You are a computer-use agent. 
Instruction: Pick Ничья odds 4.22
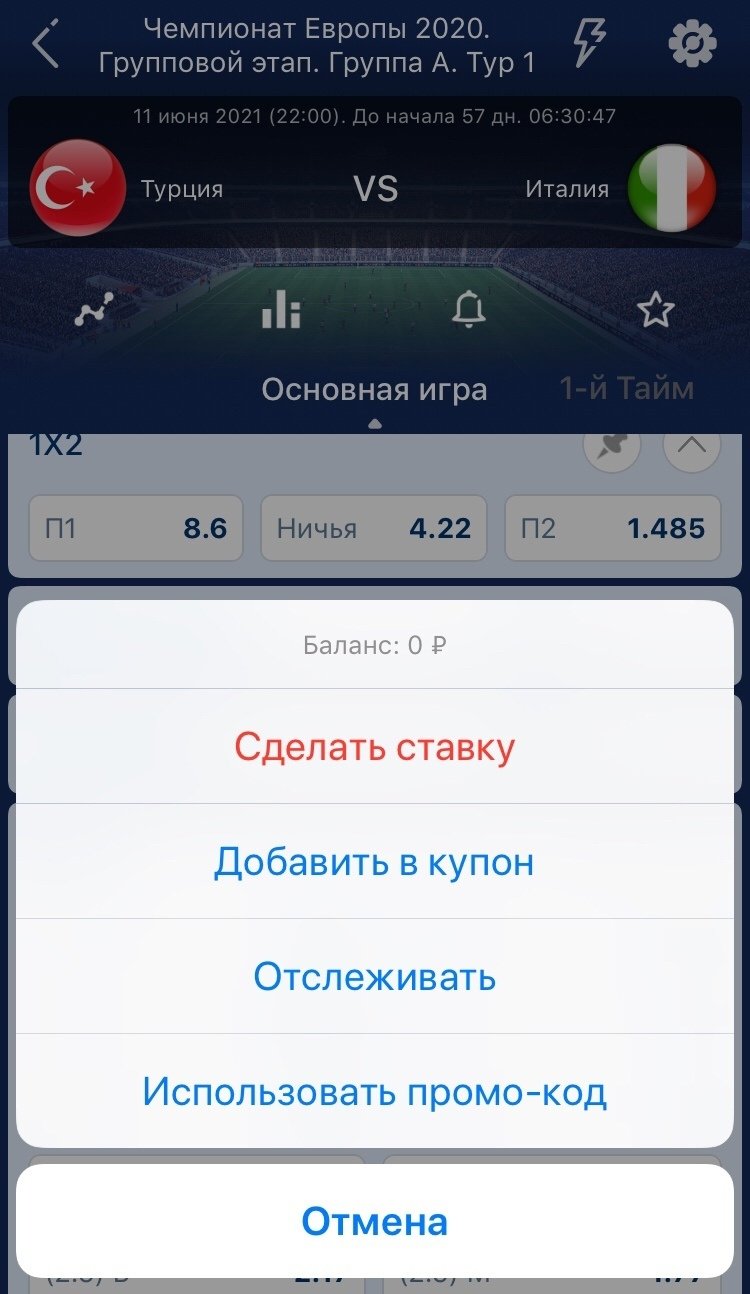pos(374,528)
